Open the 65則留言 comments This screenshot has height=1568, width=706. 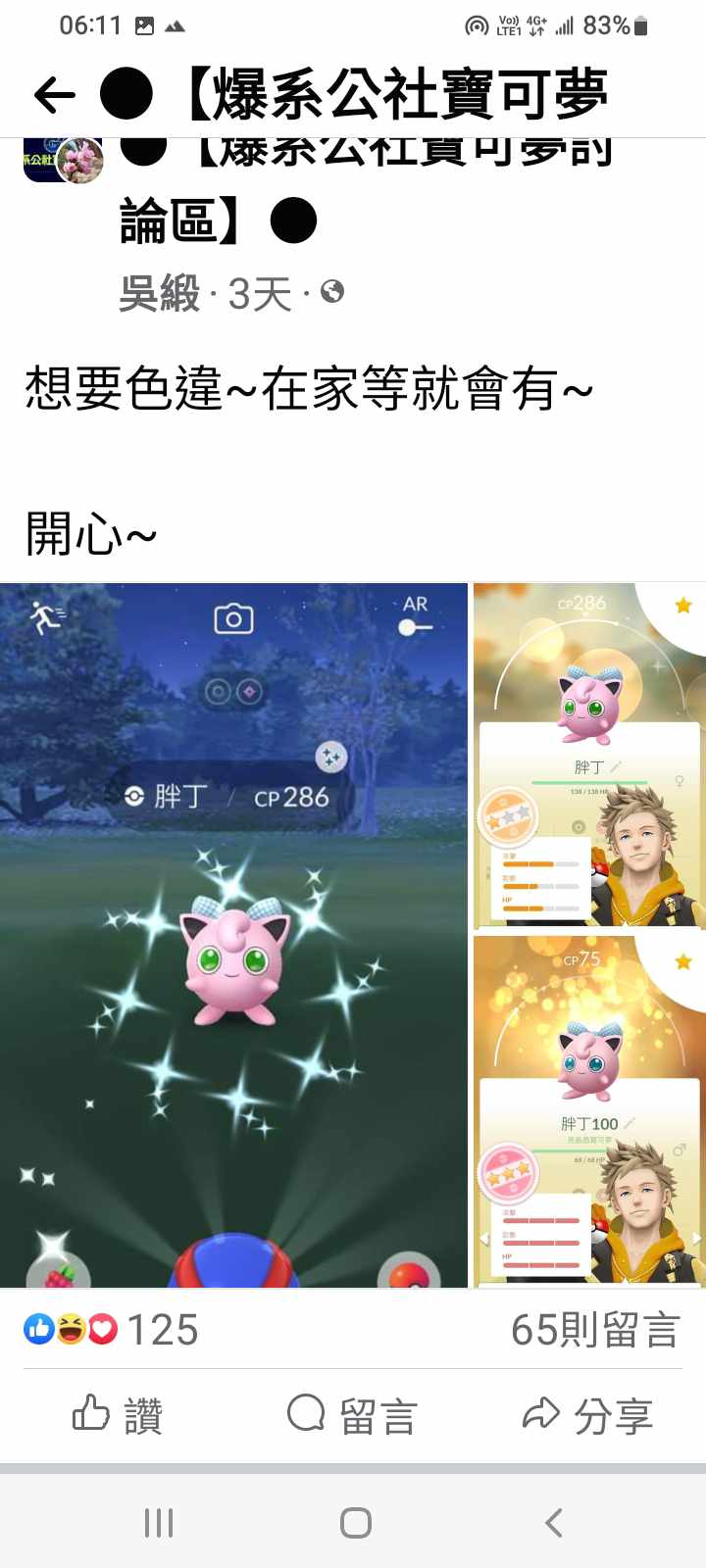594,1330
